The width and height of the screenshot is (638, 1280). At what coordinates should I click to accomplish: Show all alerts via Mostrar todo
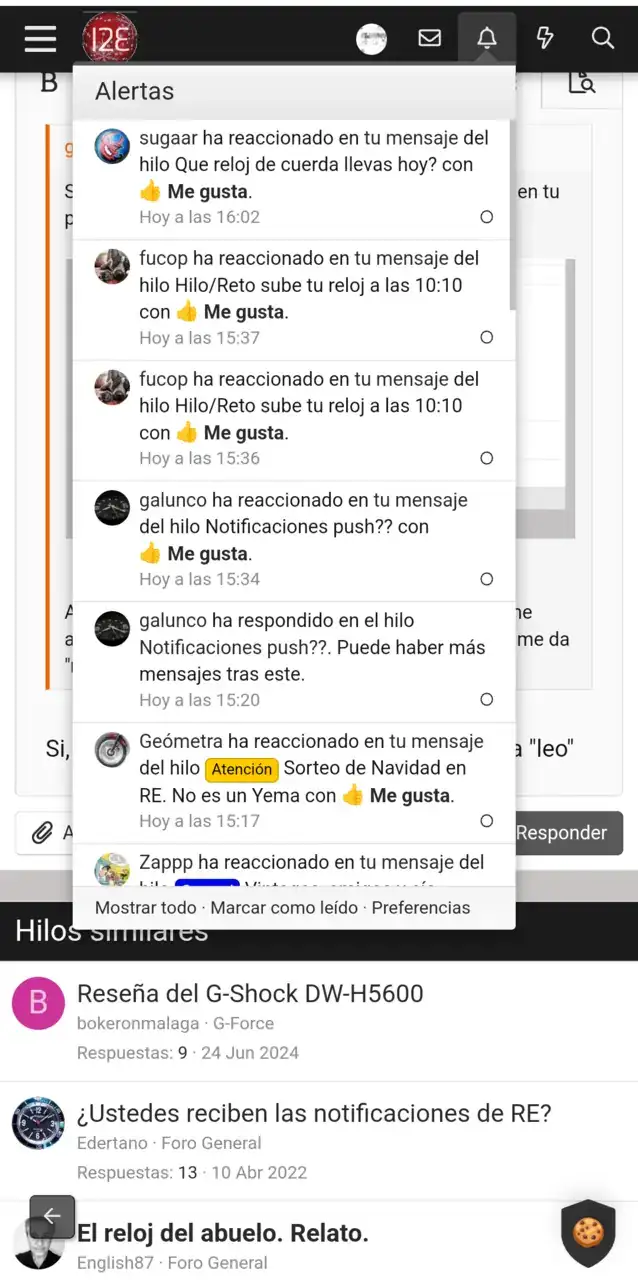144,908
